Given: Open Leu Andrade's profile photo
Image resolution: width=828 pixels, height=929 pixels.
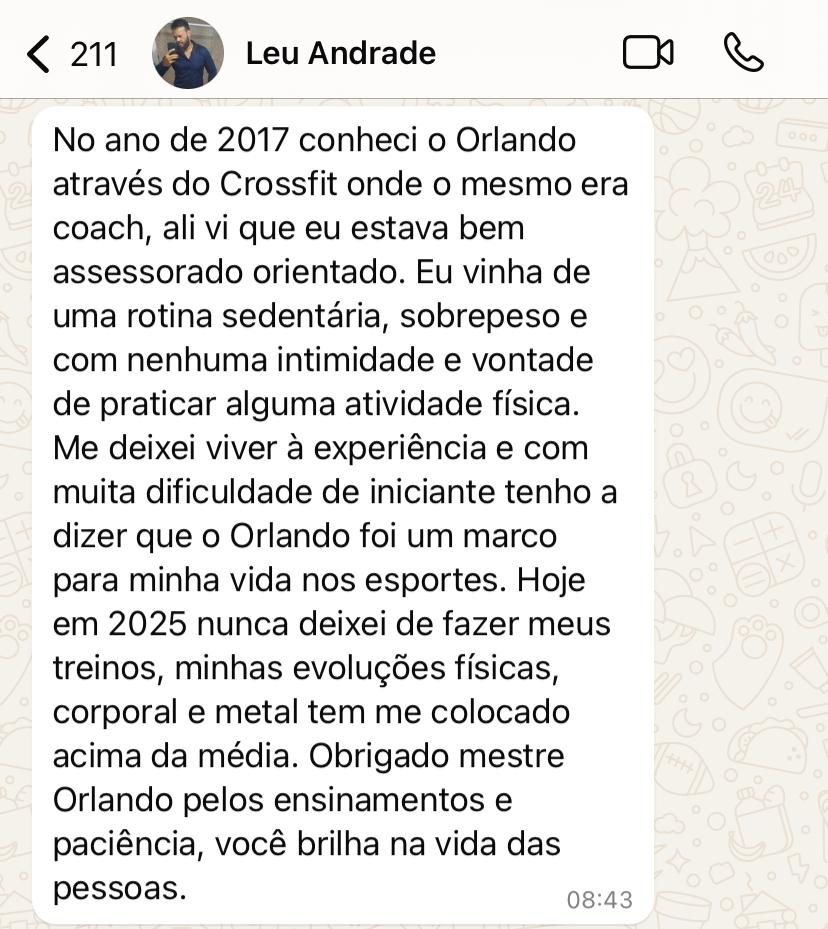Looking at the screenshot, I should pos(187,53).
